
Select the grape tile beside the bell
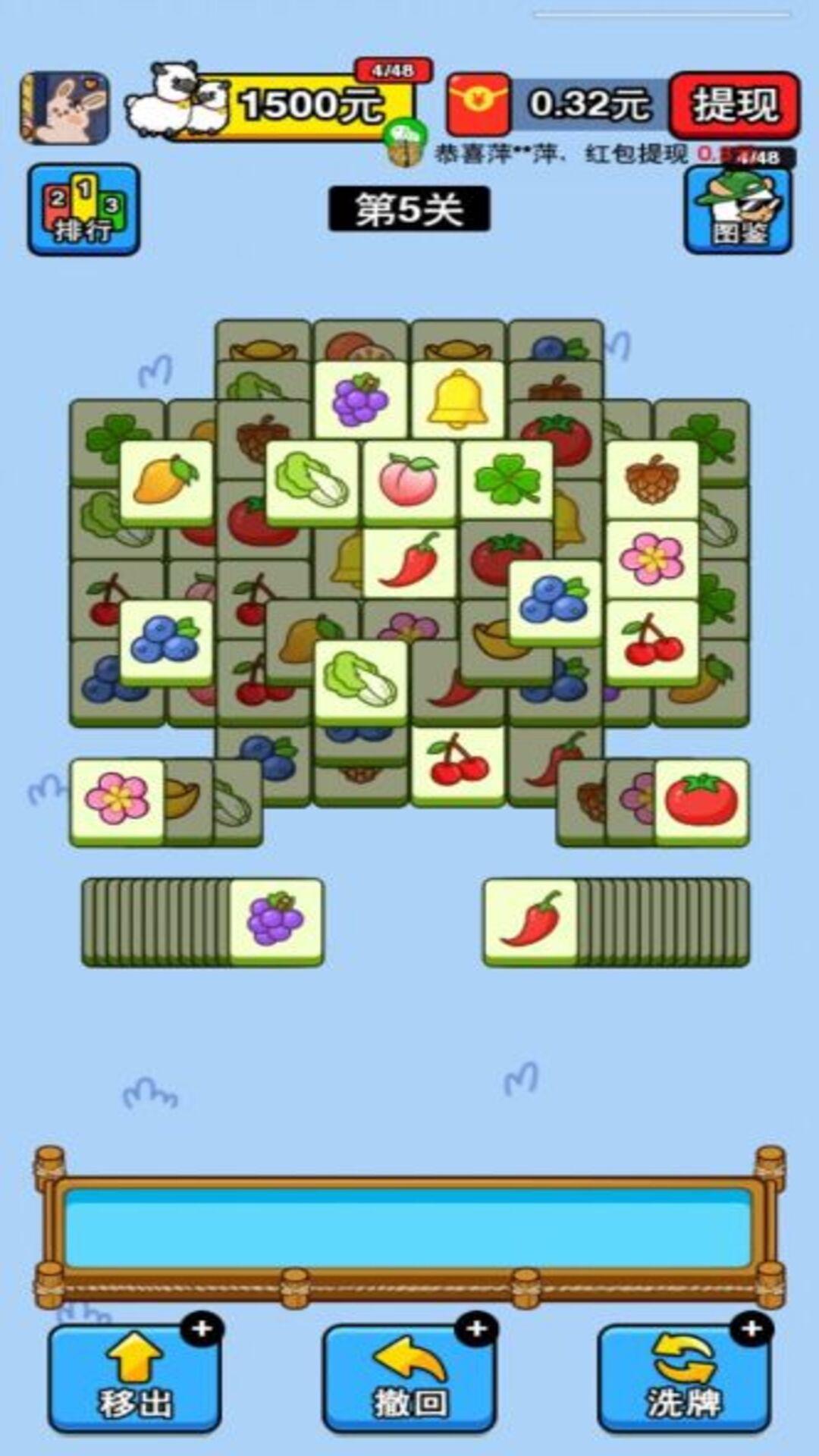point(361,400)
